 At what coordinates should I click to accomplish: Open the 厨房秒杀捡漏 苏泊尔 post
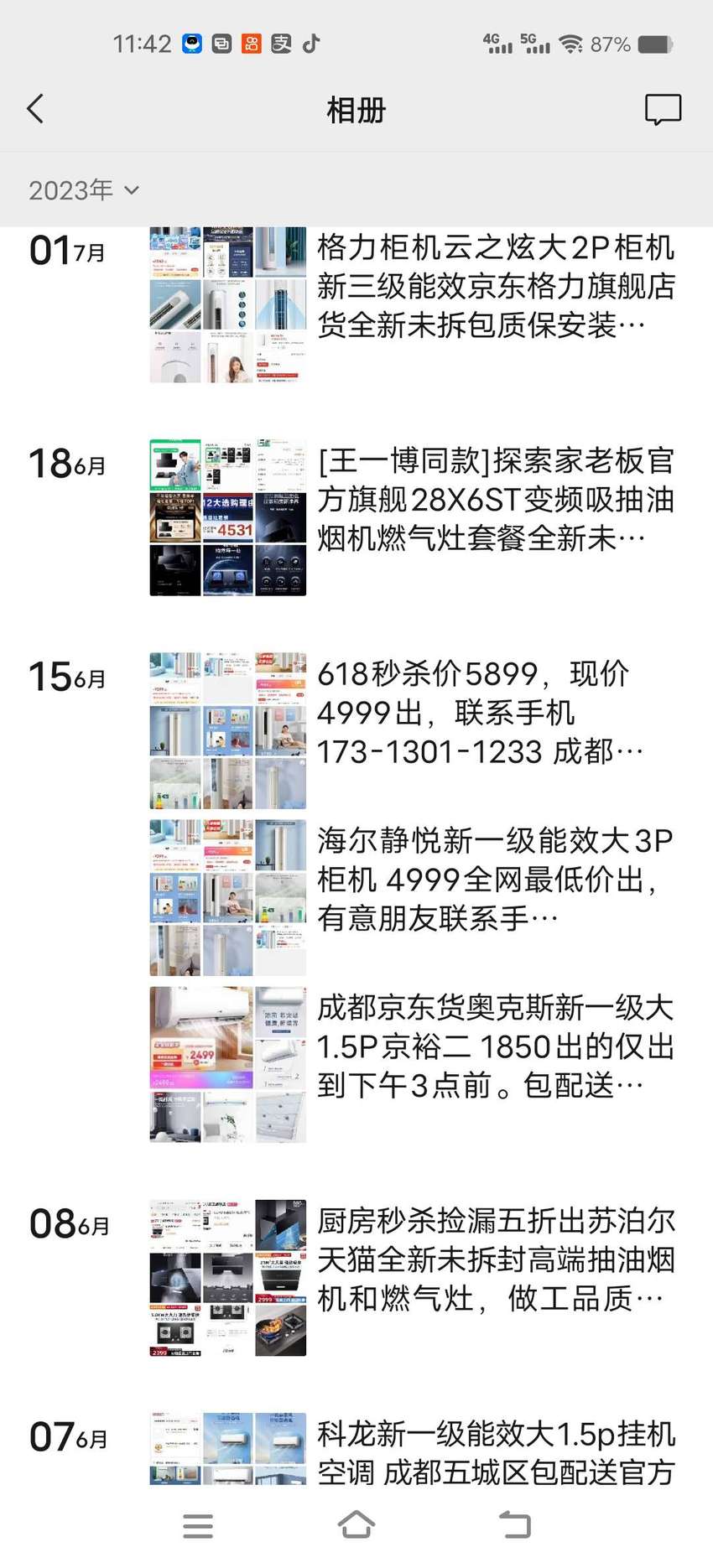pyautogui.click(x=413, y=1277)
